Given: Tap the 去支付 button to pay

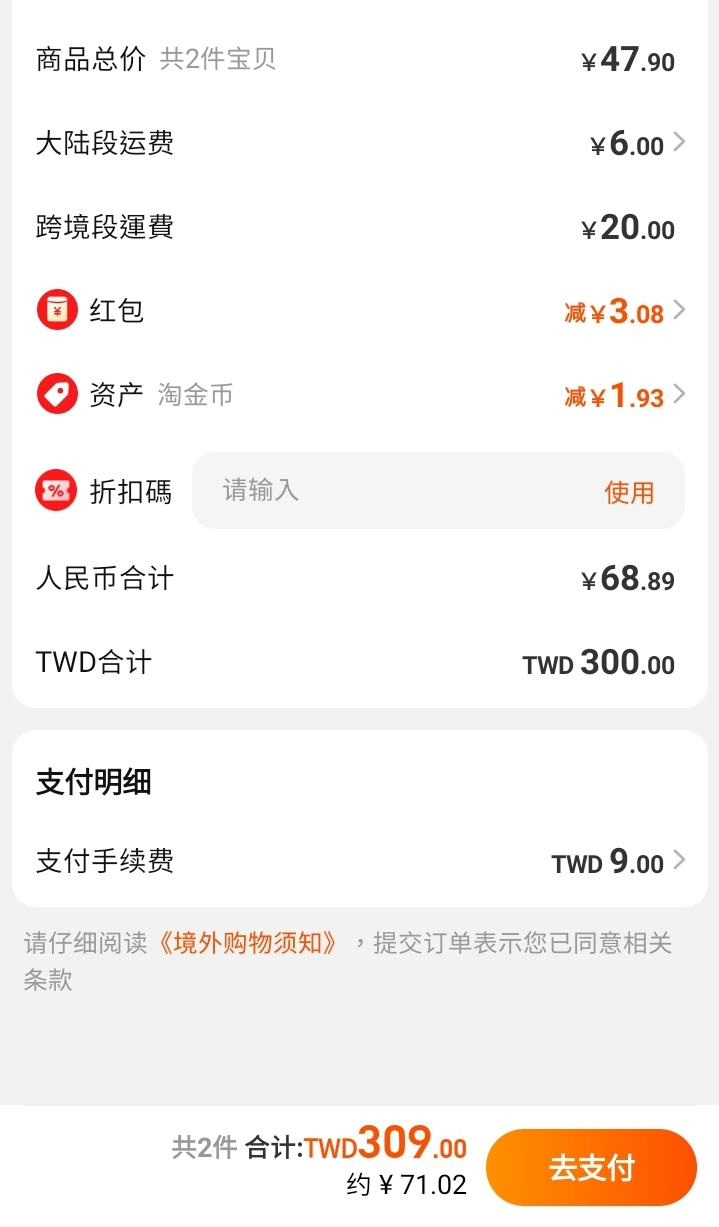Looking at the screenshot, I should [x=591, y=1167].
